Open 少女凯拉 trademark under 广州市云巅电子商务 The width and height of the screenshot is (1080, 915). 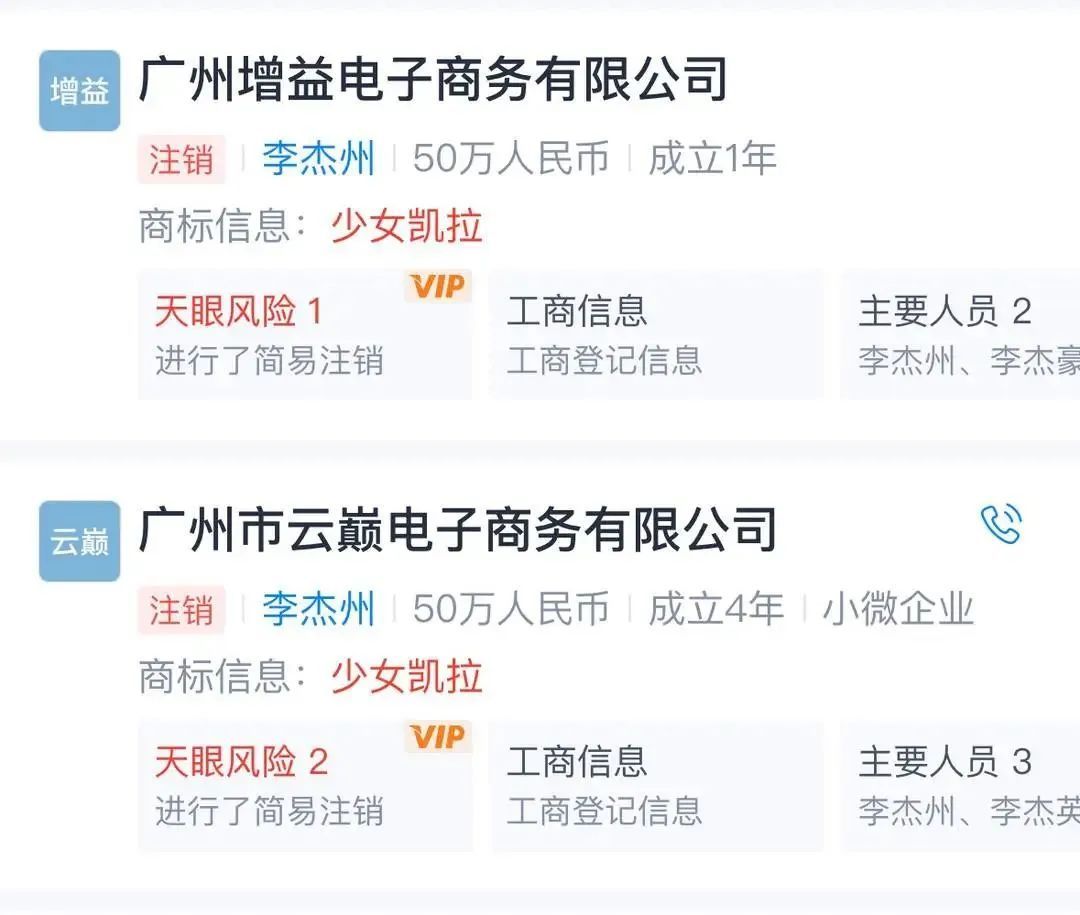pos(407,677)
